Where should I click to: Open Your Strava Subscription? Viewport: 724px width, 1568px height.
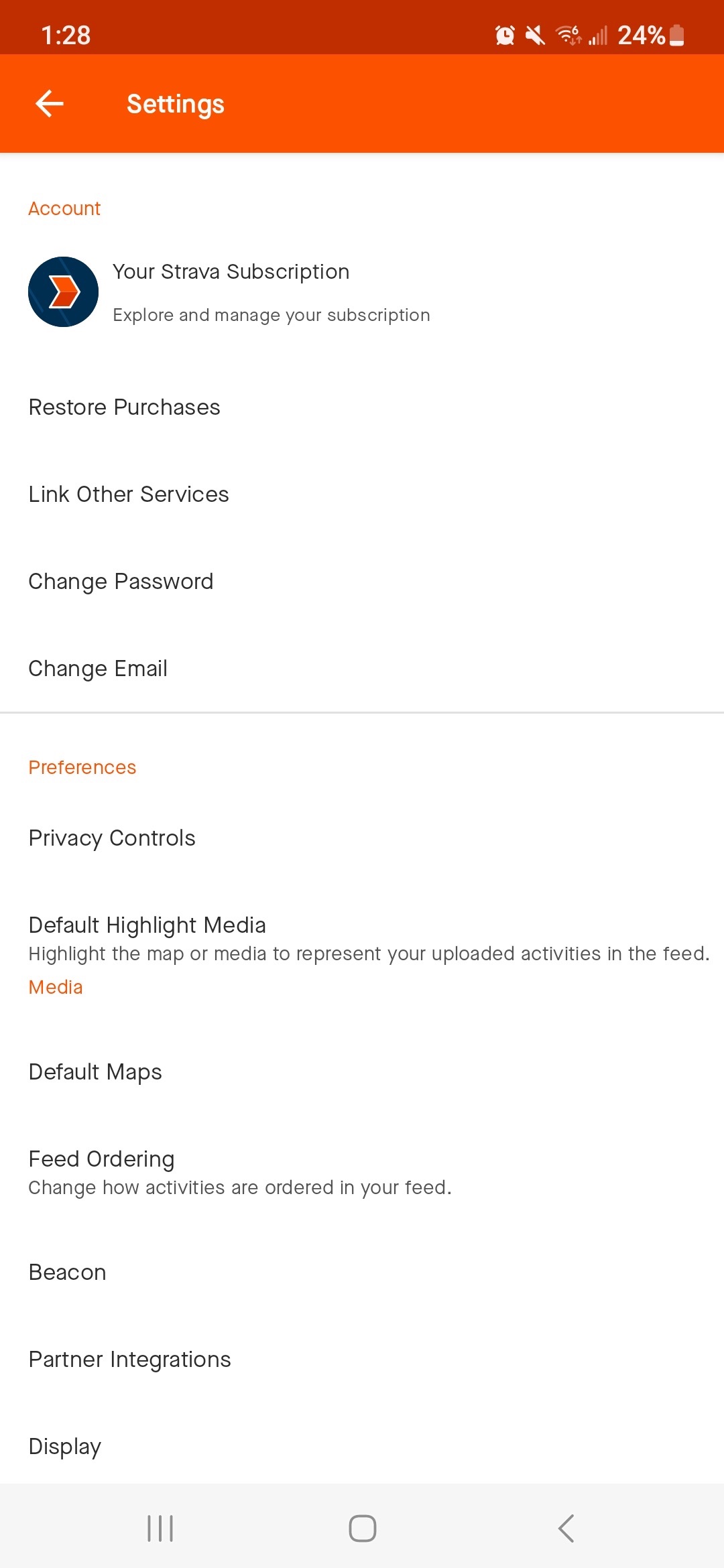pos(231,271)
